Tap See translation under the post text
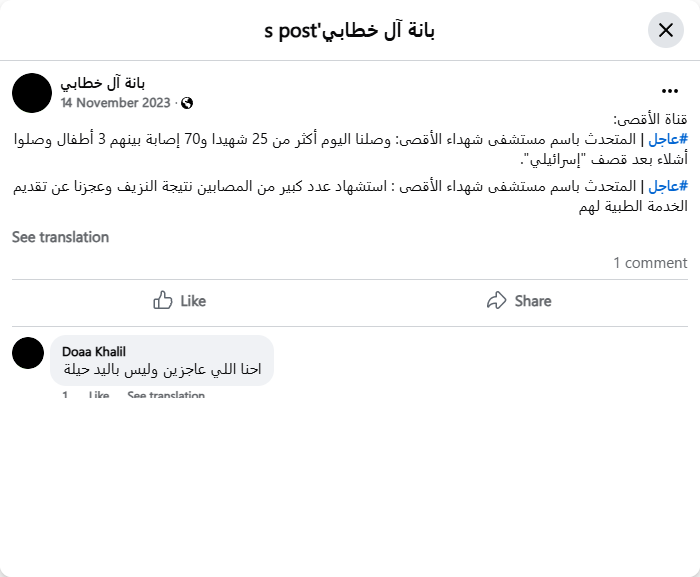The height and width of the screenshot is (577, 700). point(60,237)
